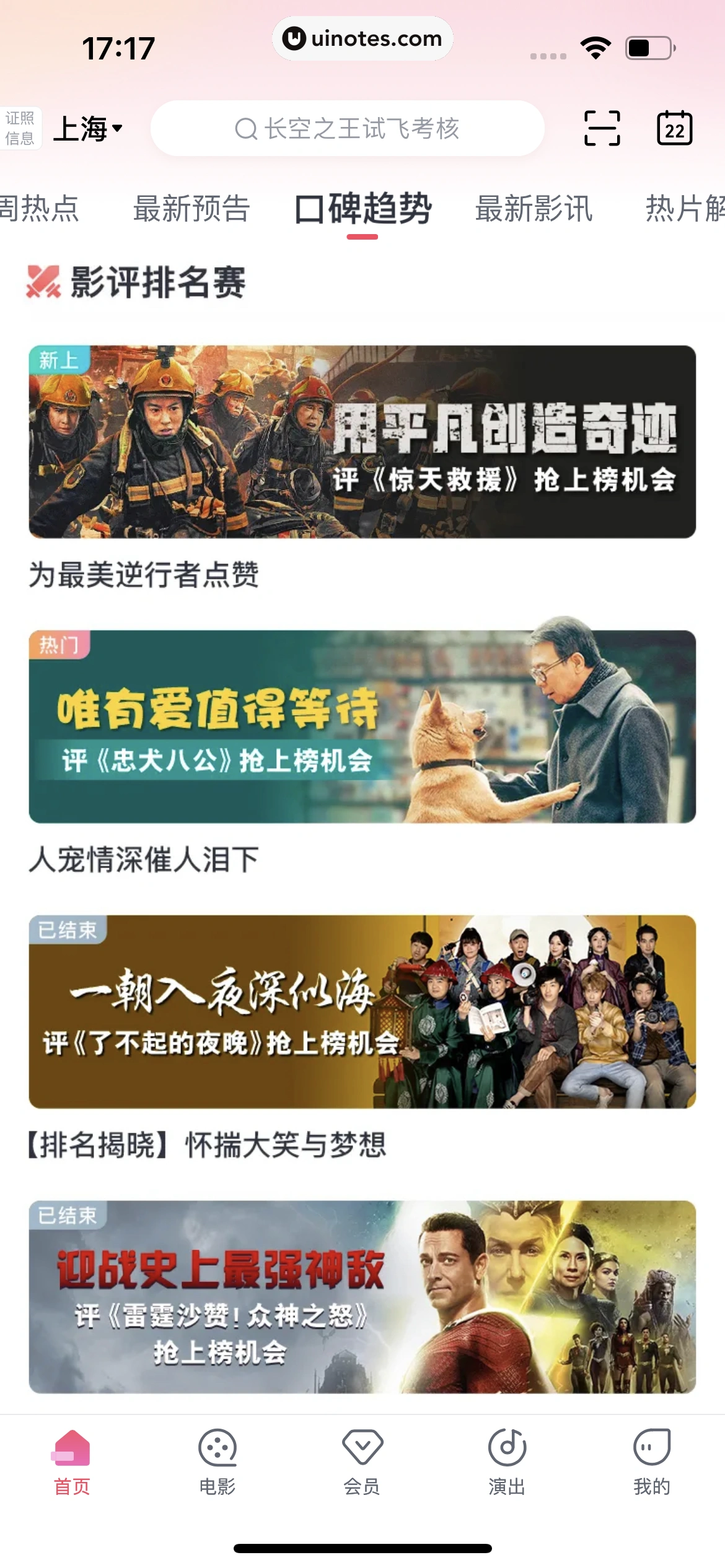725x1568 pixels.
Task: Open the scan code icon
Action: click(x=602, y=128)
